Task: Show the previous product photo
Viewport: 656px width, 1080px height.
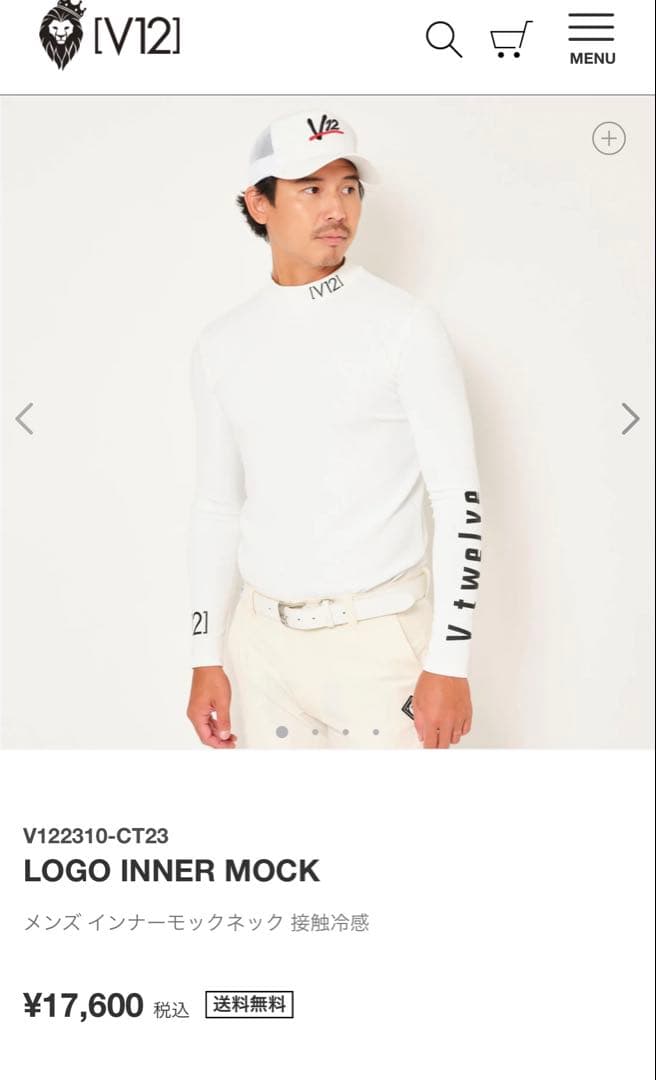Action: coord(25,419)
